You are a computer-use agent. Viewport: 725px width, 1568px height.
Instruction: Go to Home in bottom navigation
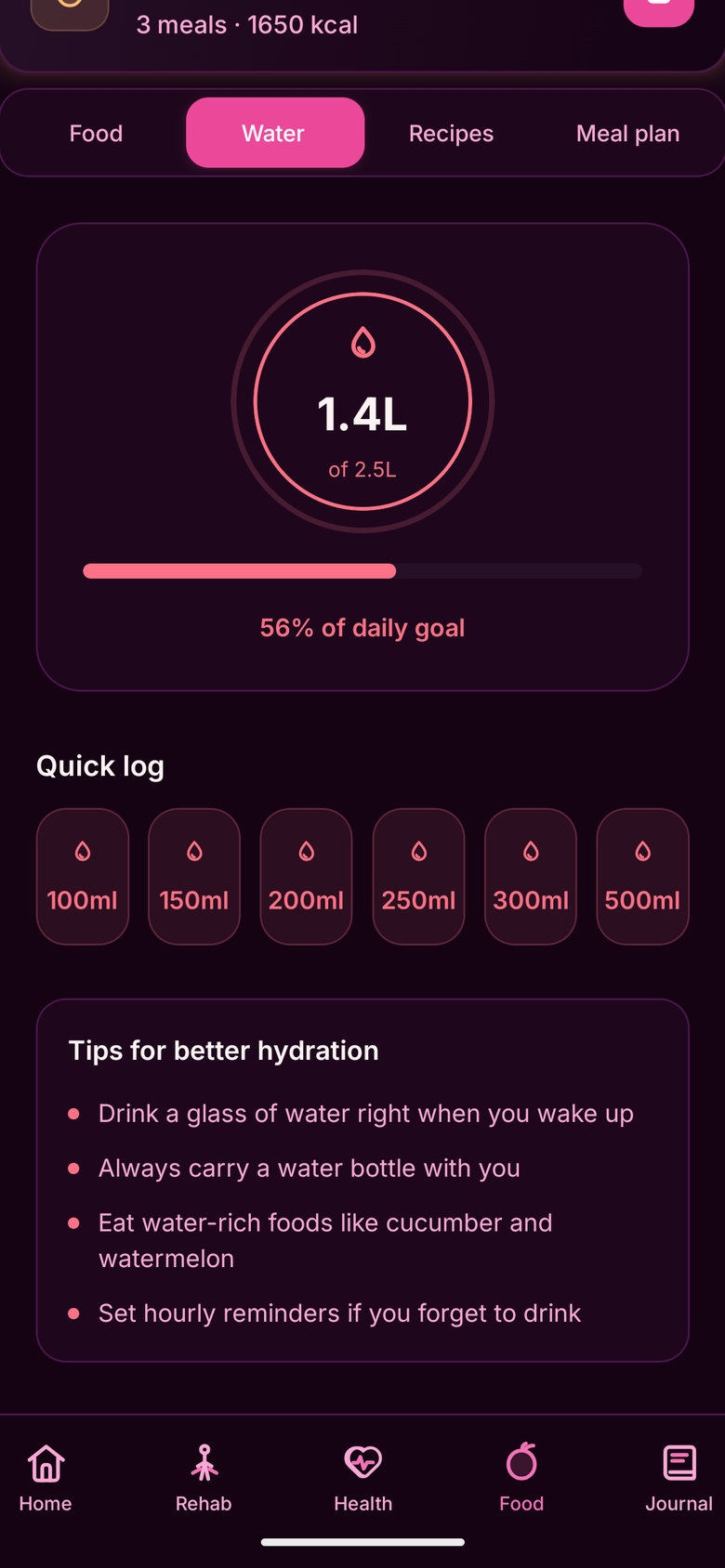(46, 1477)
